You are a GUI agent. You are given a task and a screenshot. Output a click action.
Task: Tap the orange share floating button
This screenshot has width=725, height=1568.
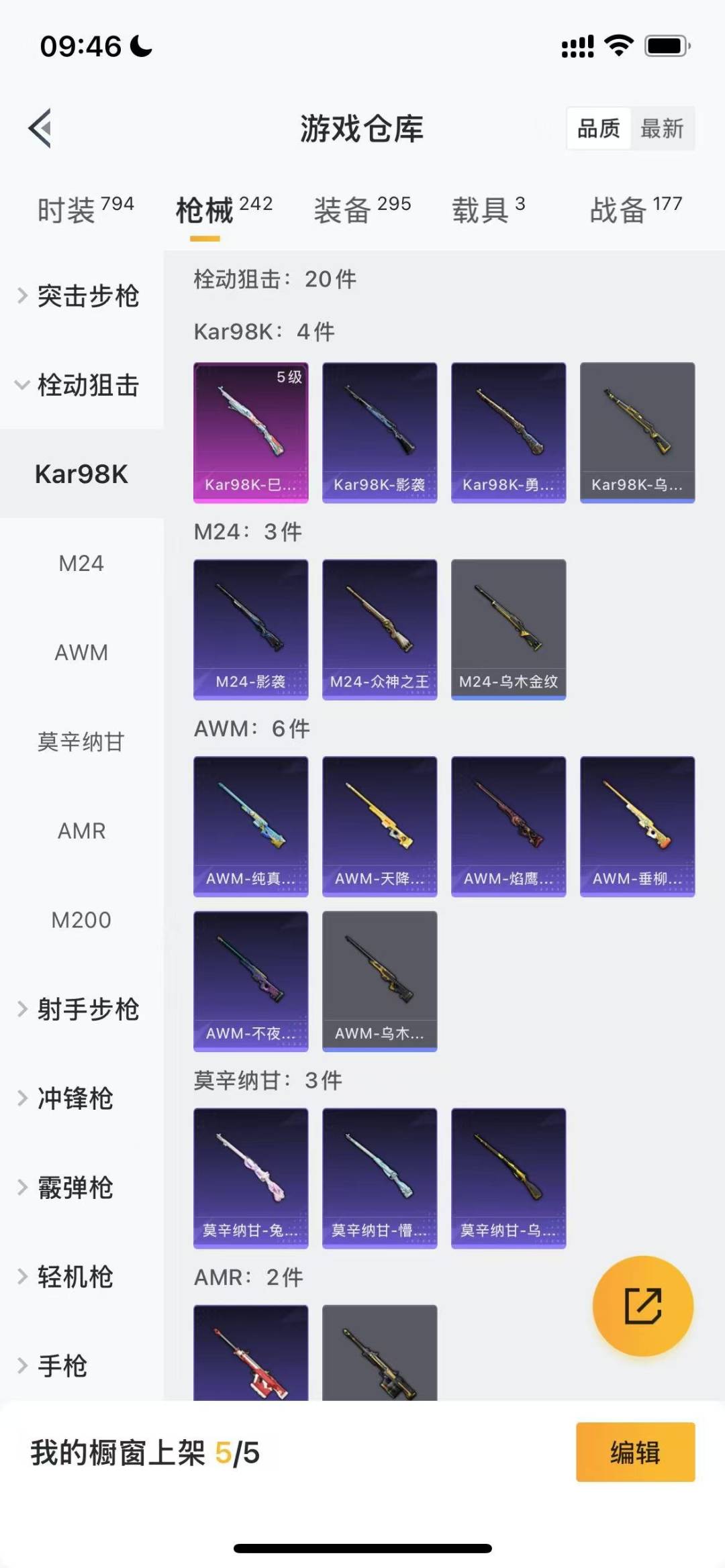[x=643, y=1306]
